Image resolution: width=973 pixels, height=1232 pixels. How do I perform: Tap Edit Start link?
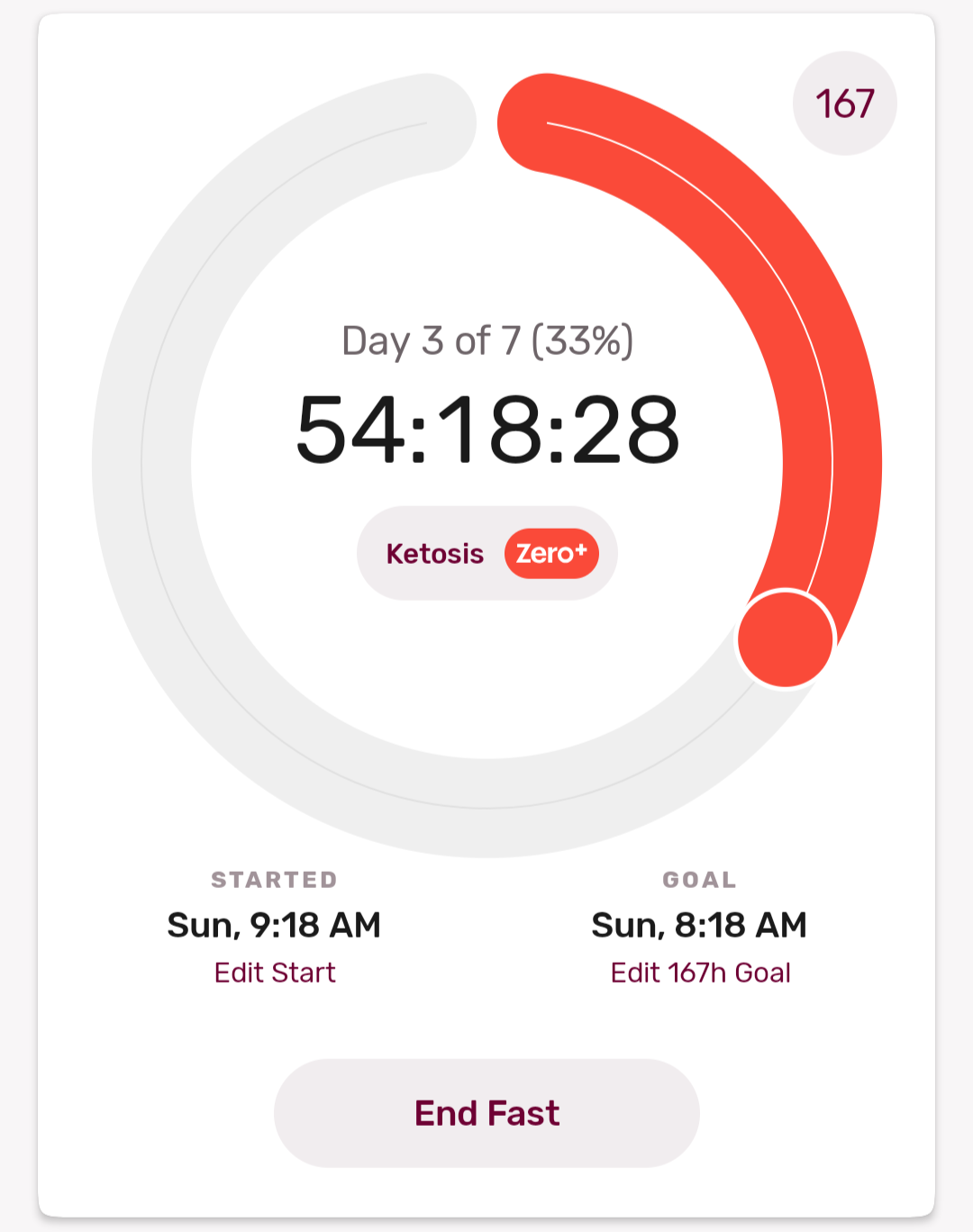275,973
